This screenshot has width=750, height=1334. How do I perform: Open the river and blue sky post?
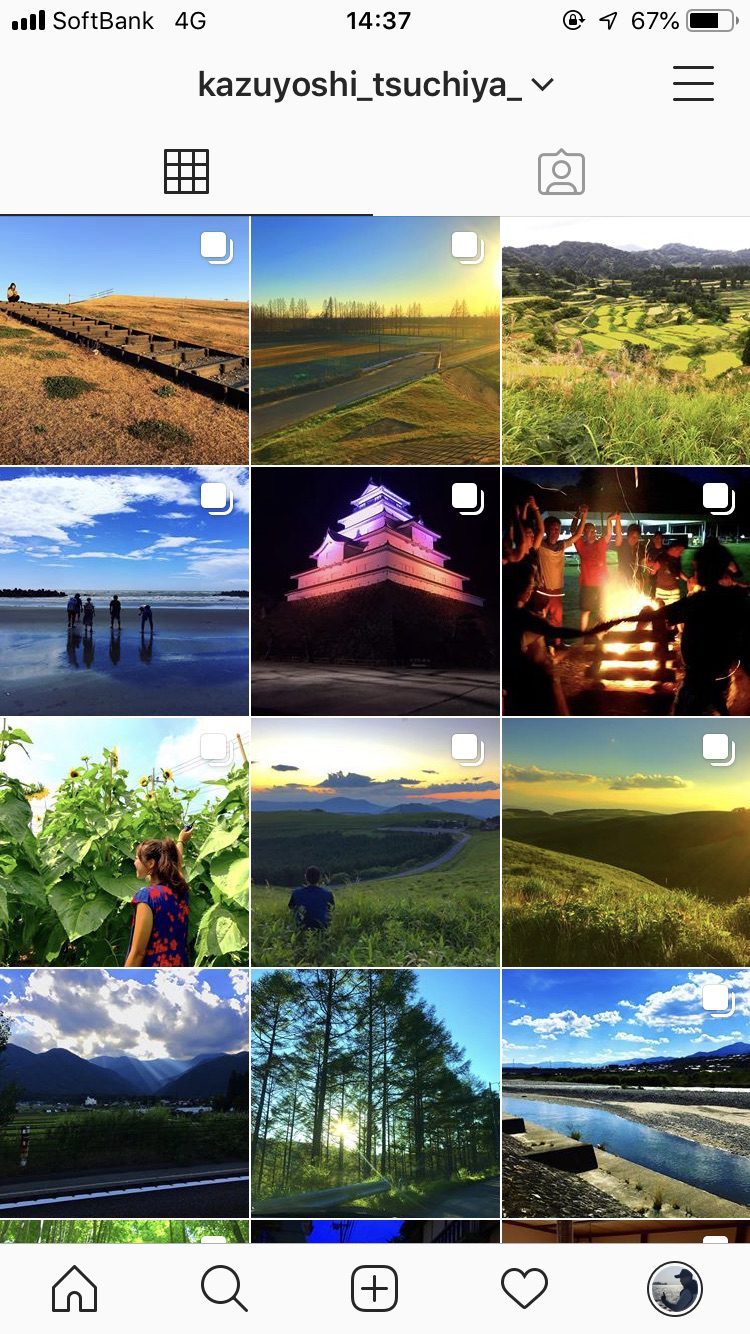point(626,1093)
